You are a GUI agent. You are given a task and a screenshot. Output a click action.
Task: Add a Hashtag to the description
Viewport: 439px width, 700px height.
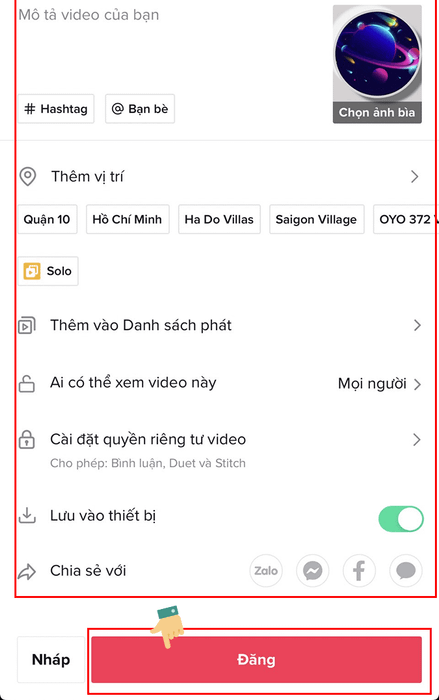(56, 108)
